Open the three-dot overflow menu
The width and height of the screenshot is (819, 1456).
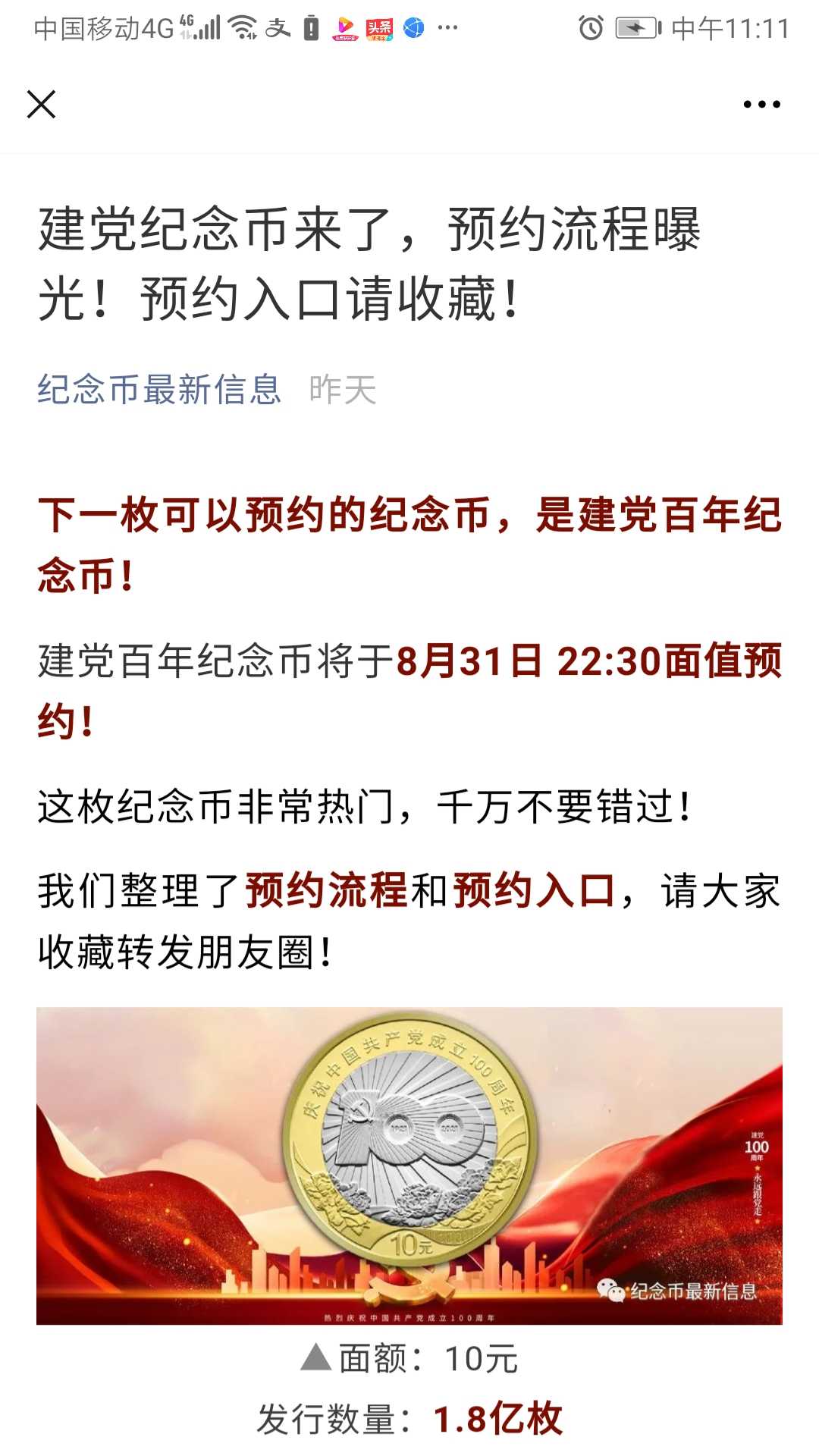point(761,105)
